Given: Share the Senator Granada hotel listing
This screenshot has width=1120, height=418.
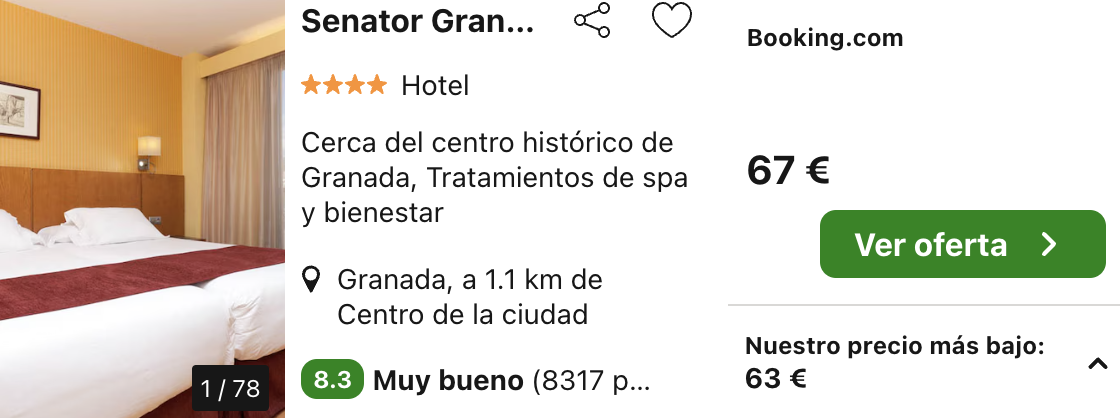Looking at the screenshot, I should (x=592, y=21).
